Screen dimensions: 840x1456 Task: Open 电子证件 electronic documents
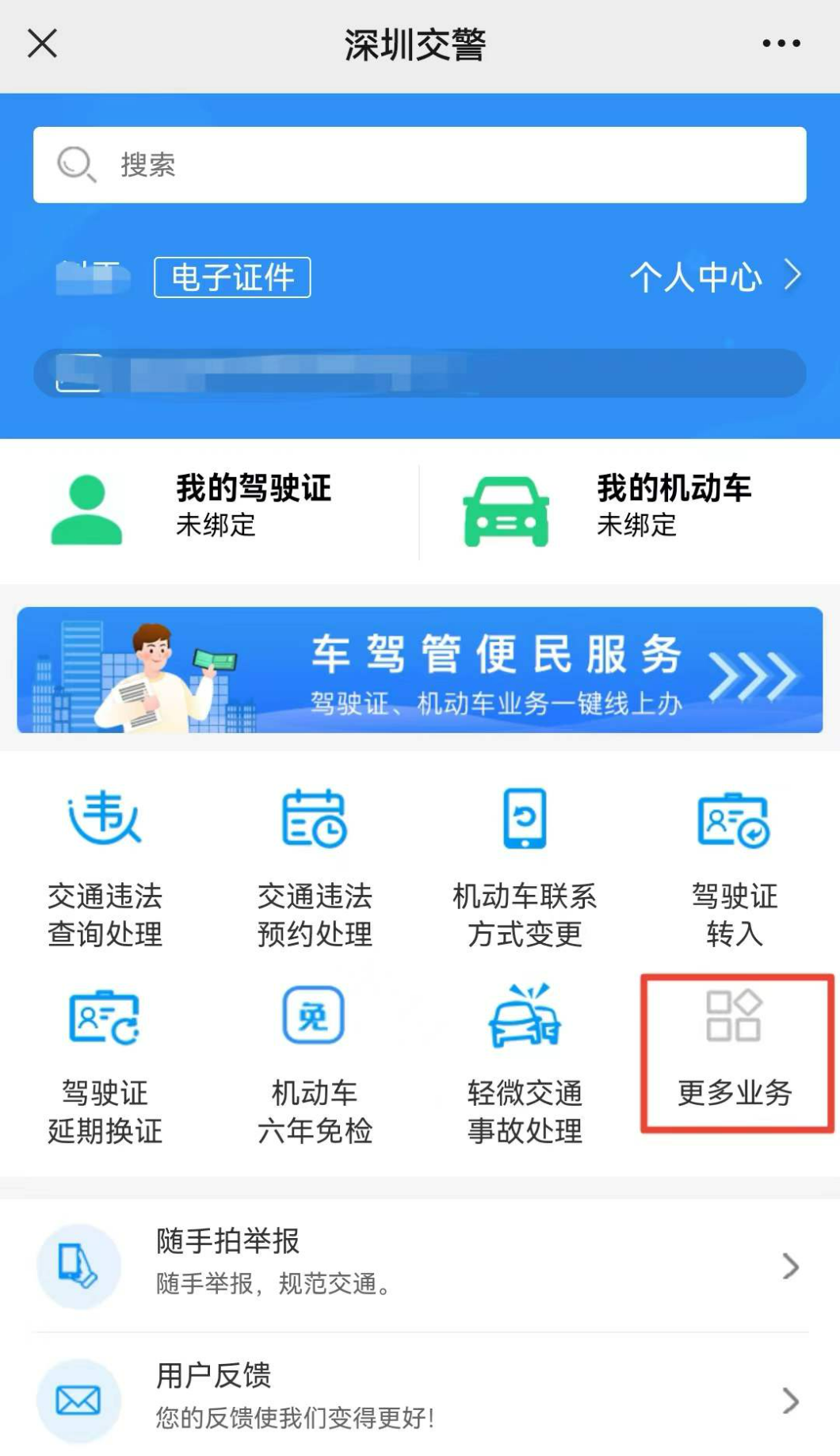[232, 277]
